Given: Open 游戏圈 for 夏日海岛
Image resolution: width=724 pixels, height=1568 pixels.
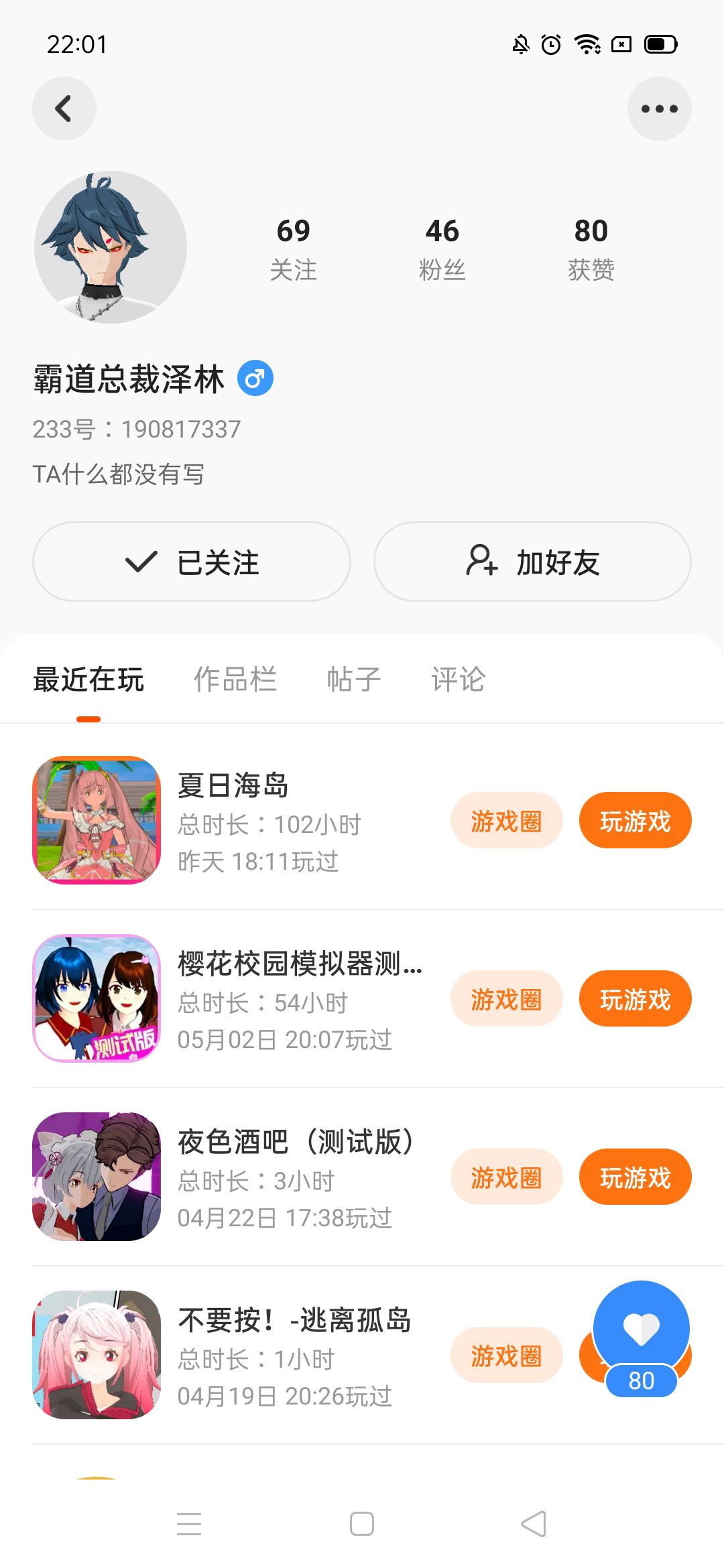Looking at the screenshot, I should click(x=506, y=821).
